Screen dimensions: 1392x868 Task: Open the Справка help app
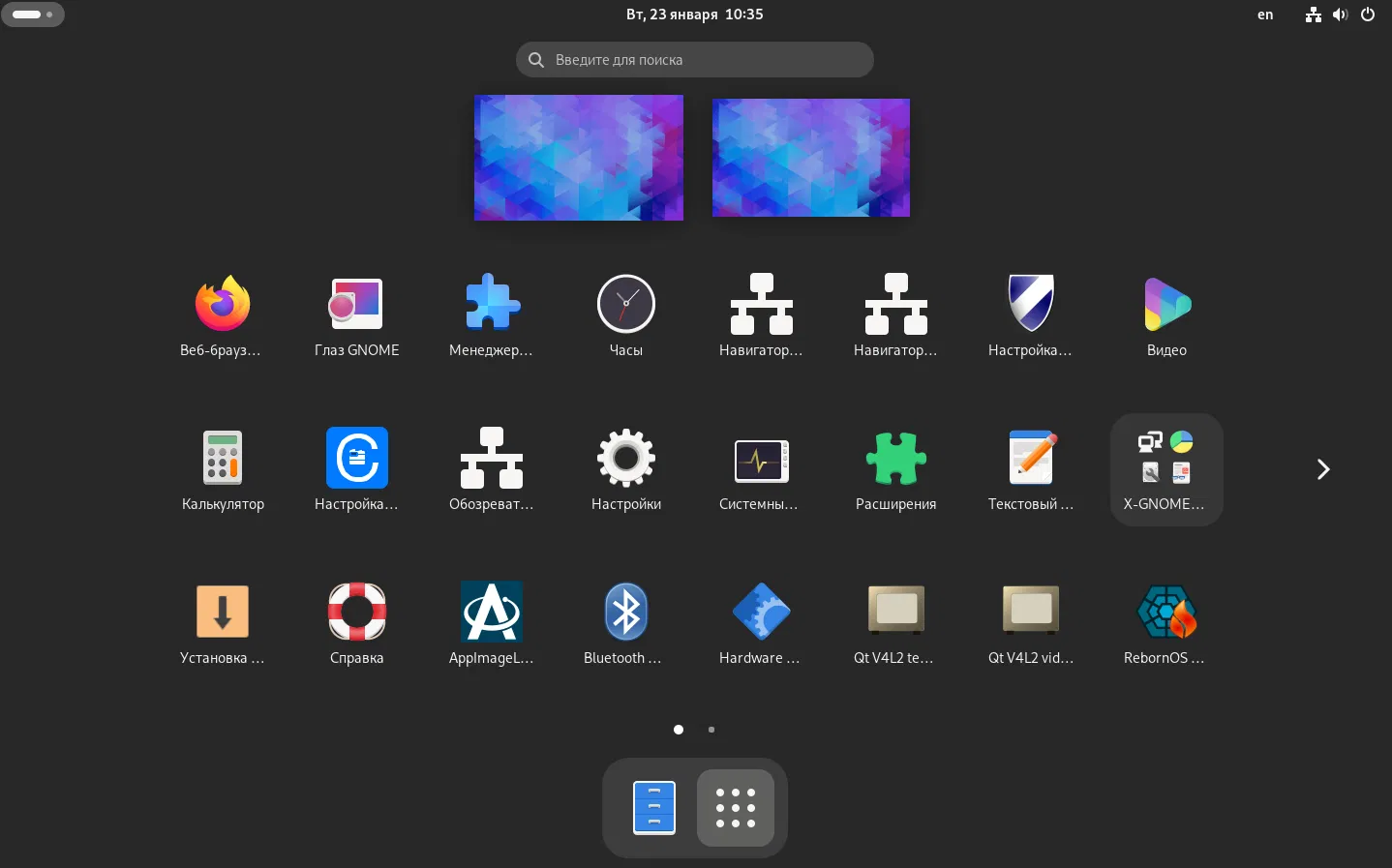pyautogui.click(x=356, y=612)
